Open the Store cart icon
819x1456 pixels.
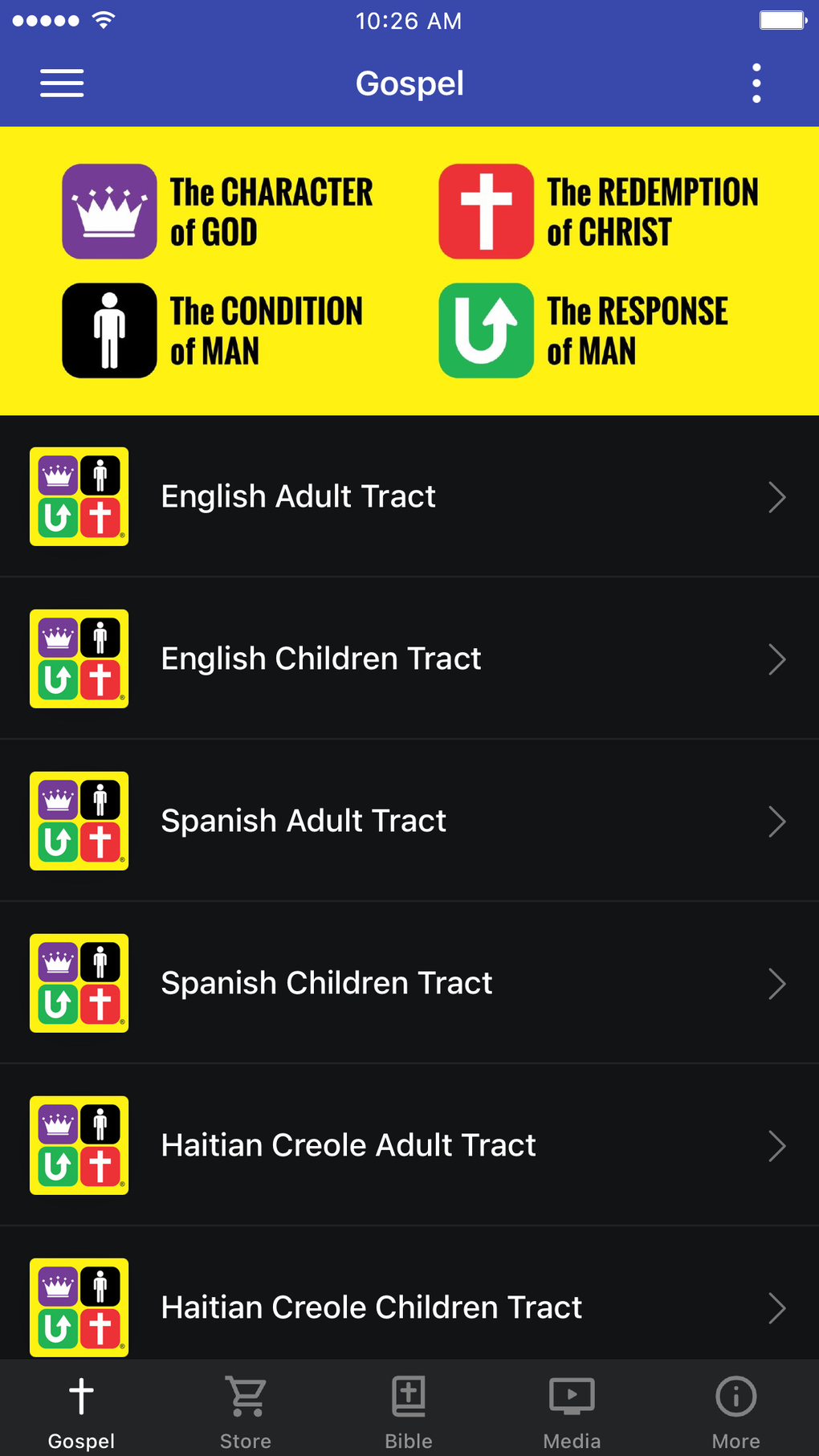[245, 1396]
